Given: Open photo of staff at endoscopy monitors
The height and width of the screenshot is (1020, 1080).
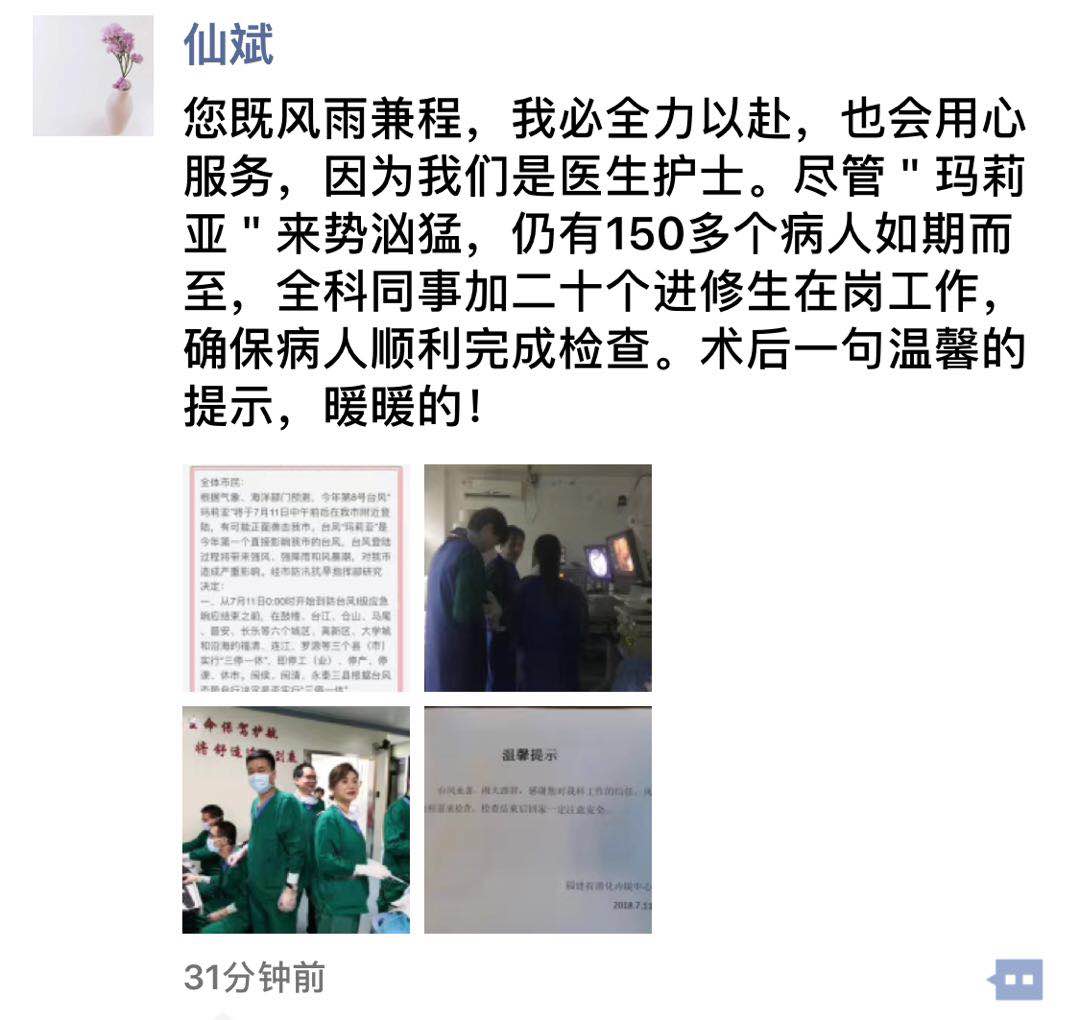Looking at the screenshot, I should pos(538,578).
